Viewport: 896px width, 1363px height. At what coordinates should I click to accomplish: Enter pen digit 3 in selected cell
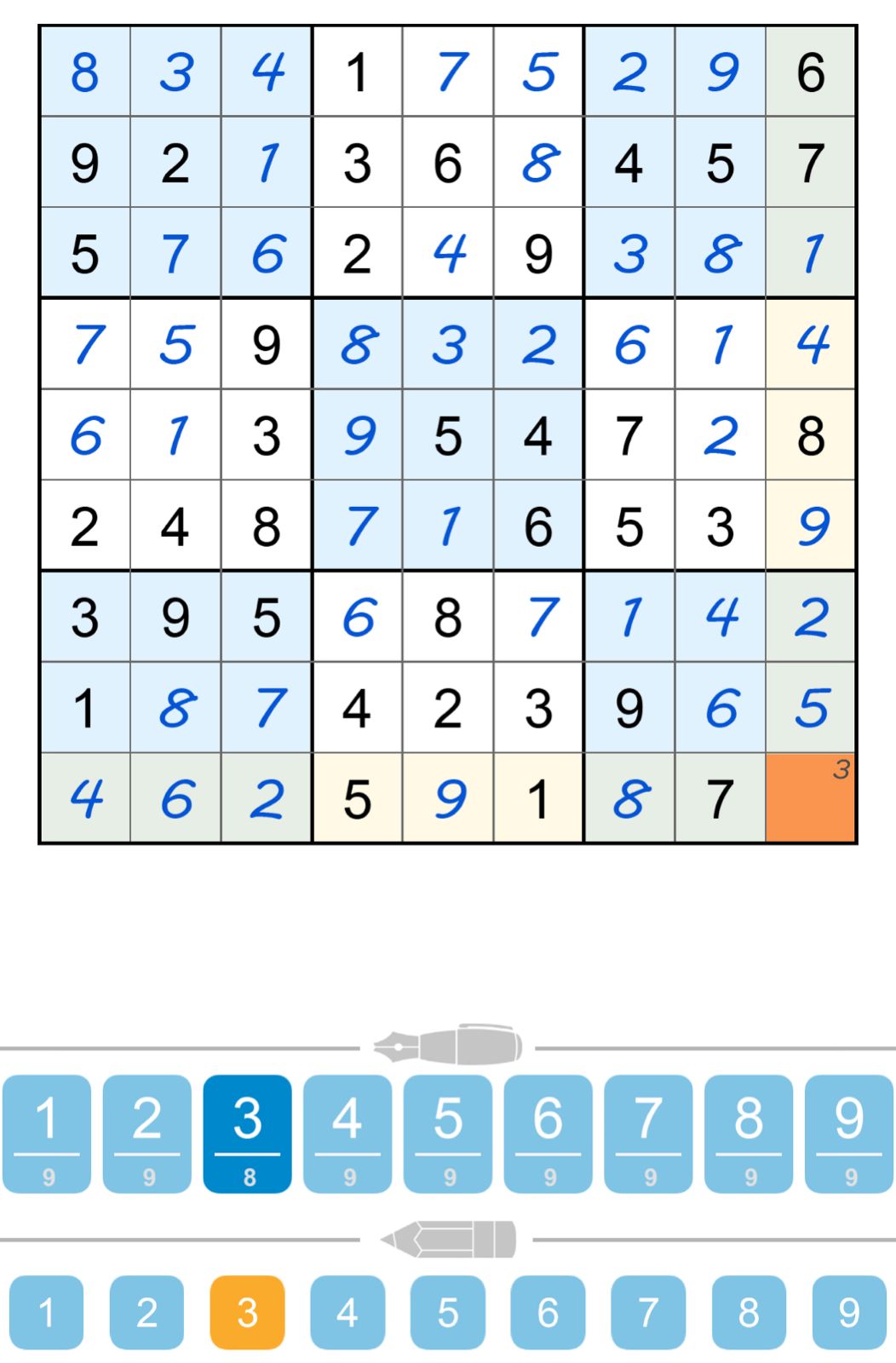(x=247, y=1133)
